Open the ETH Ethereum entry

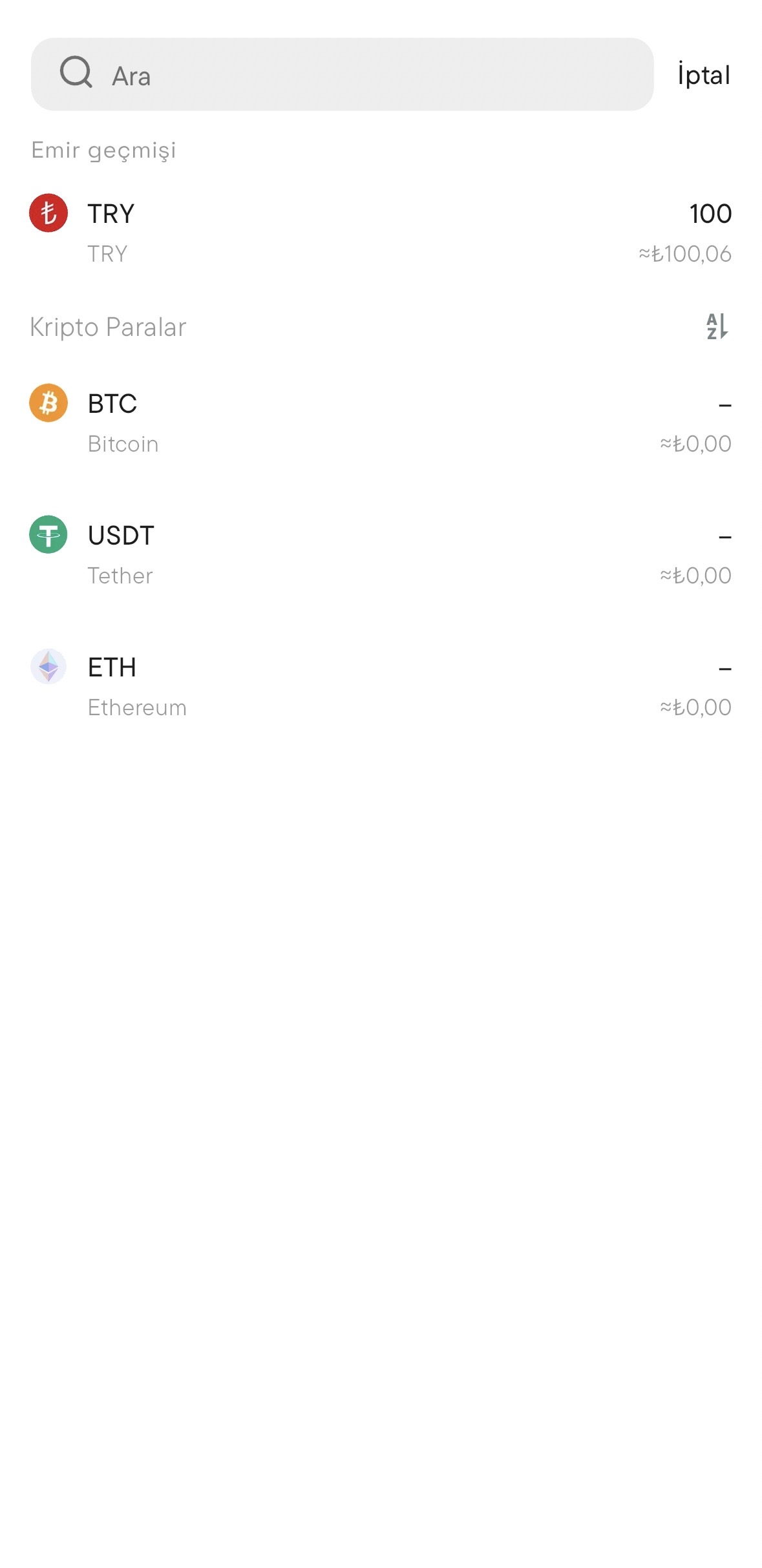(380, 686)
